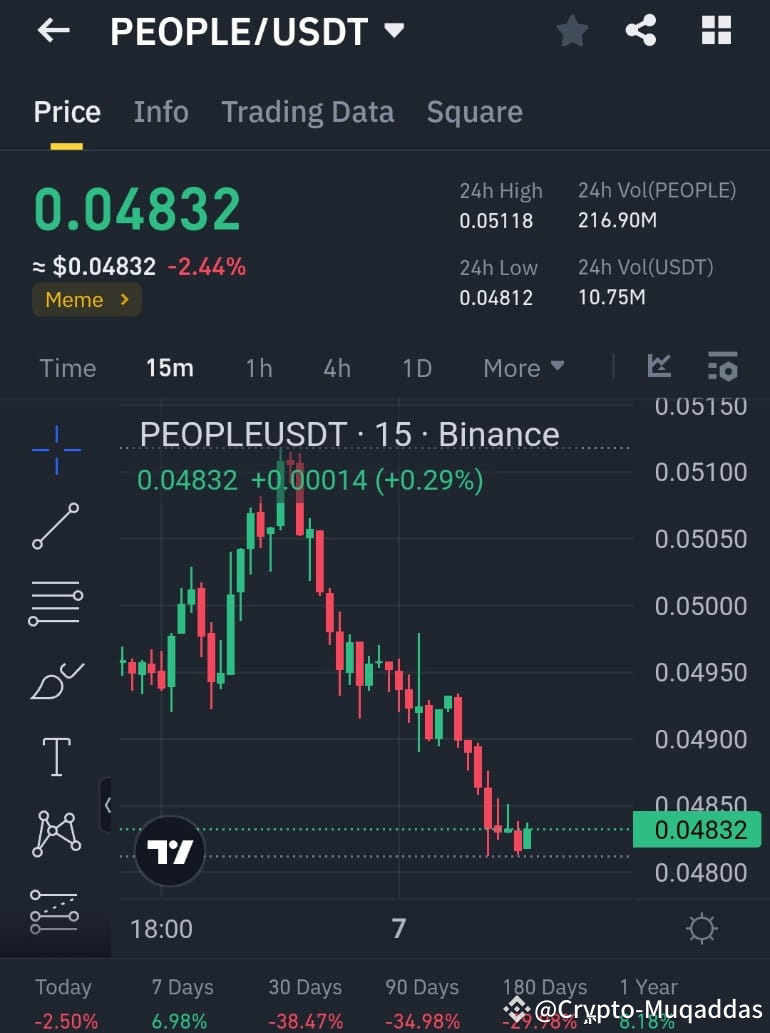Select the Text annotation tool

(55, 757)
